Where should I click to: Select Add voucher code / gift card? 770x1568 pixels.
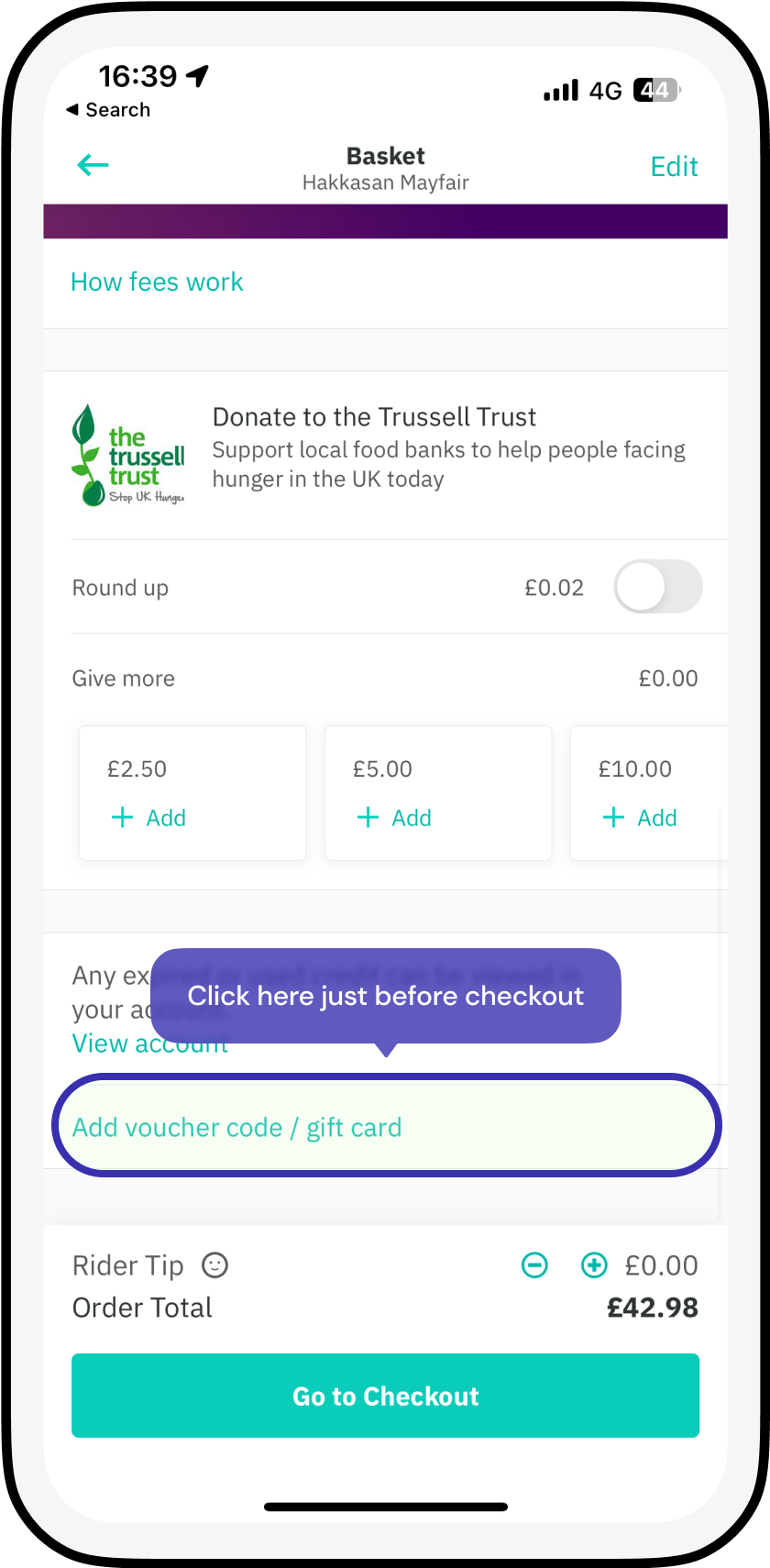coord(236,1128)
